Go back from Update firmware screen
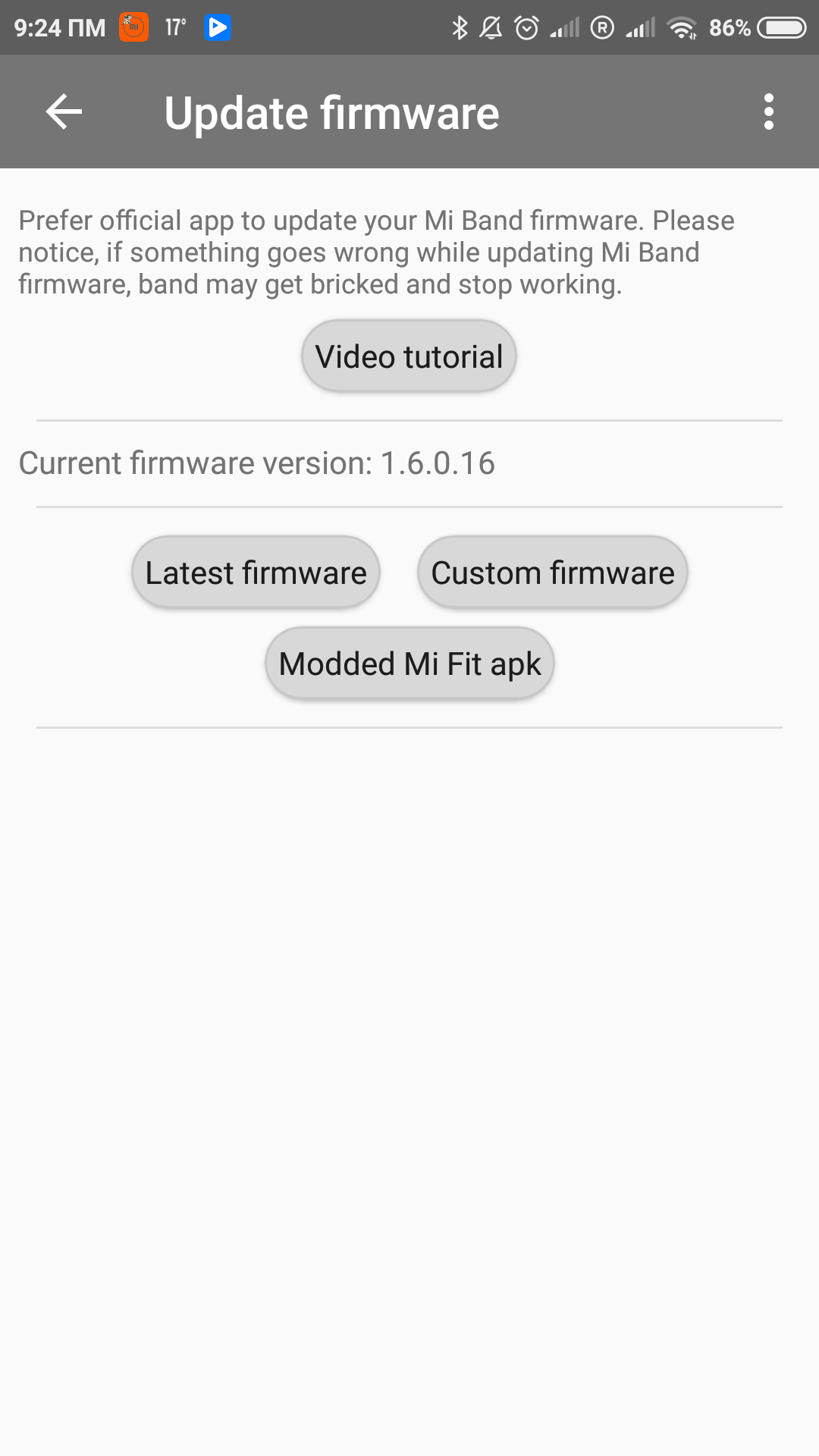Viewport: 819px width, 1456px height. [64, 112]
